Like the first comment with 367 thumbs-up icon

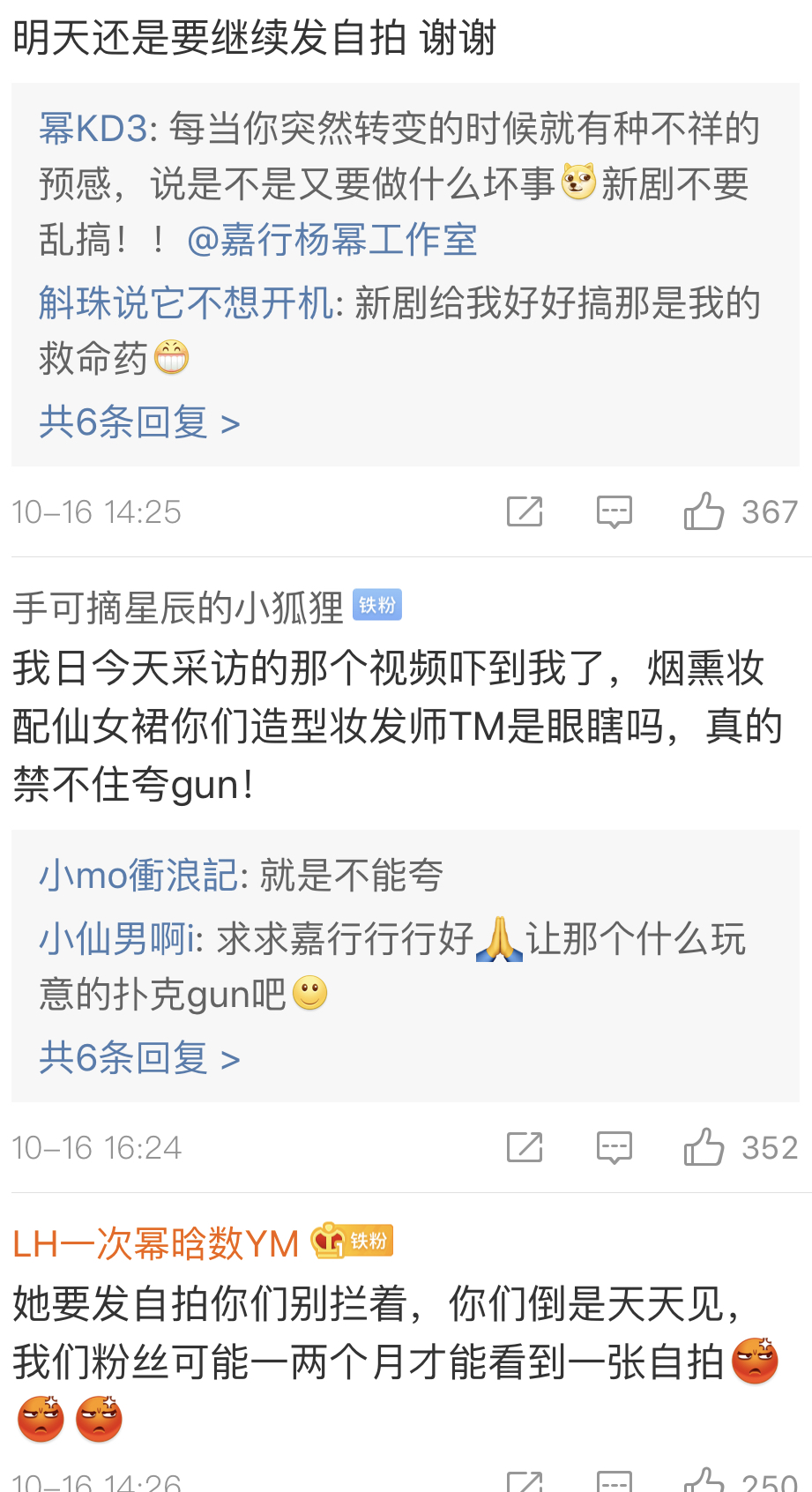[703, 511]
